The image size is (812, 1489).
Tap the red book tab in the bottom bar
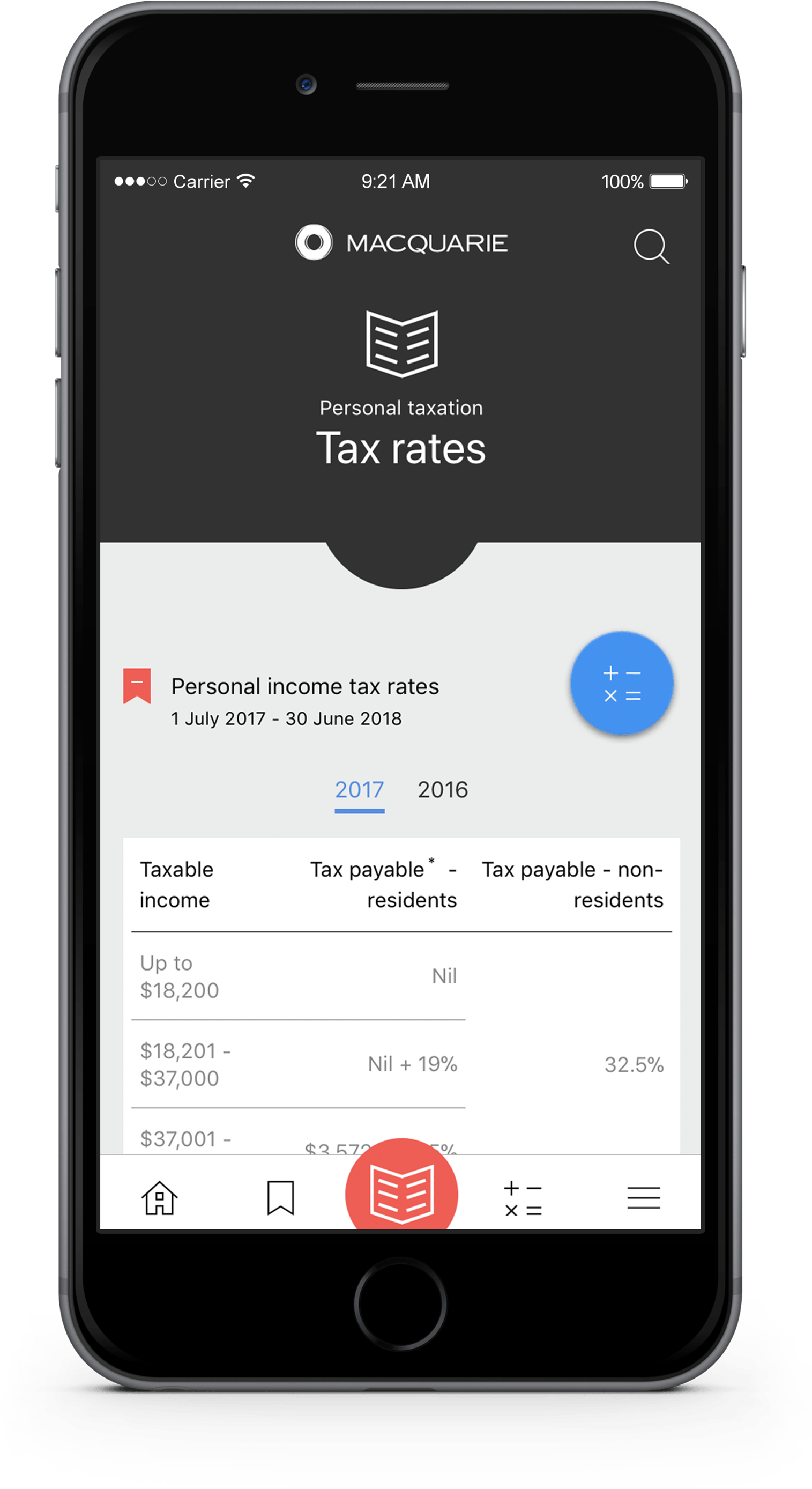(x=401, y=1192)
